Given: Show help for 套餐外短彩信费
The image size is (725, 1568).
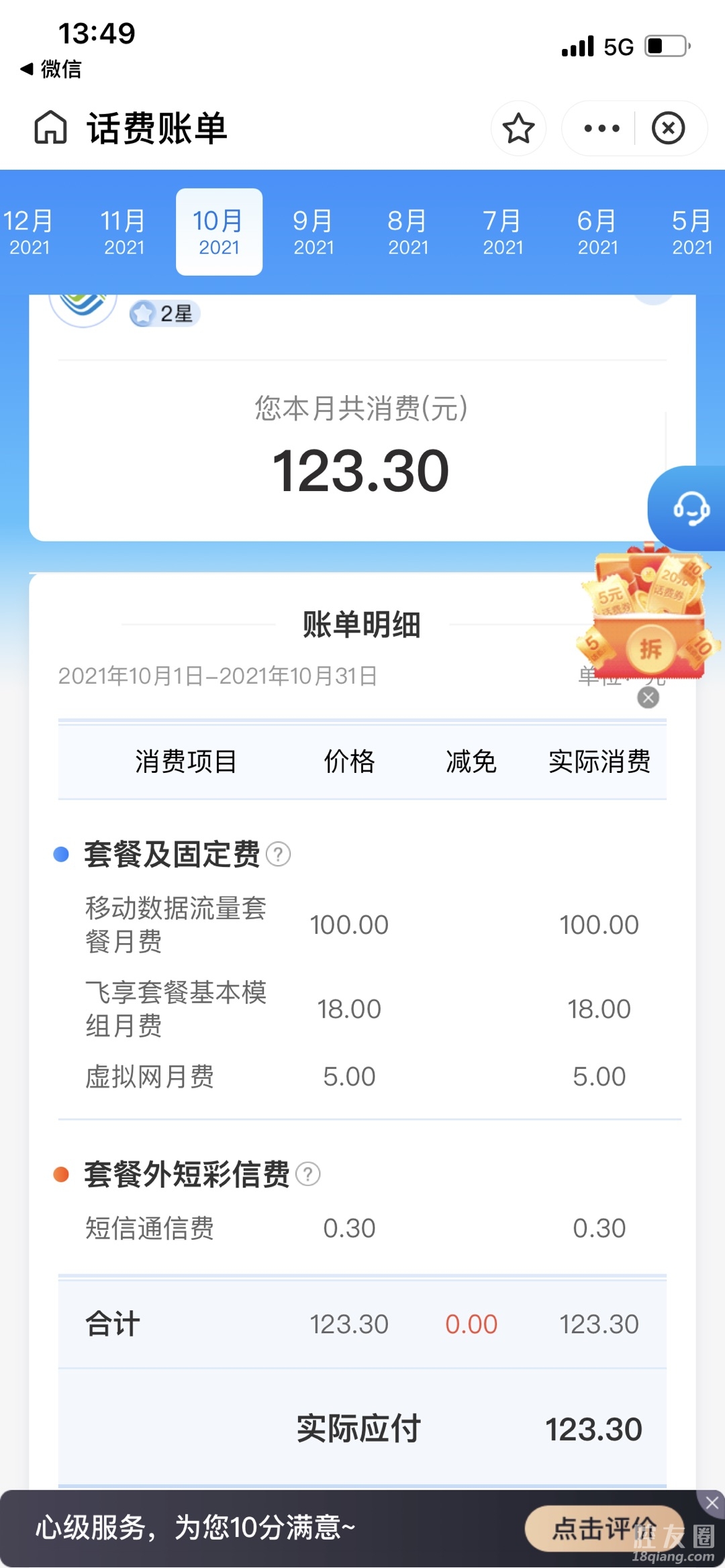Looking at the screenshot, I should click(x=308, y=1174).
